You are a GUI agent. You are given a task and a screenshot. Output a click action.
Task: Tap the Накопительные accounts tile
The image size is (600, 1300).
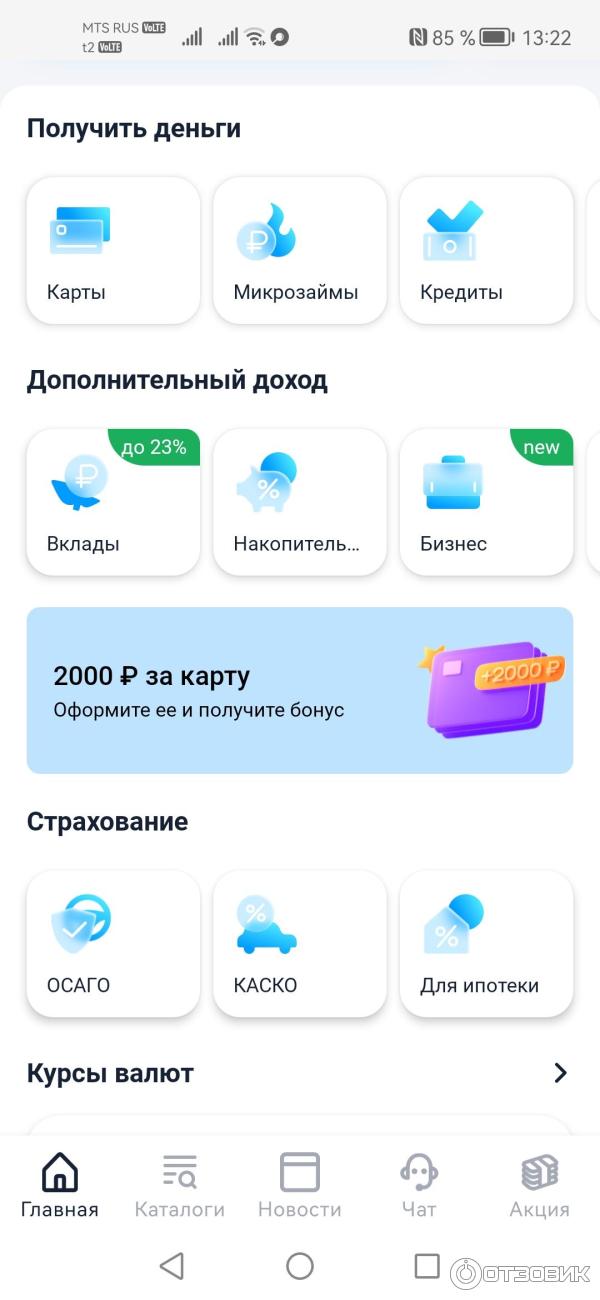299,502
